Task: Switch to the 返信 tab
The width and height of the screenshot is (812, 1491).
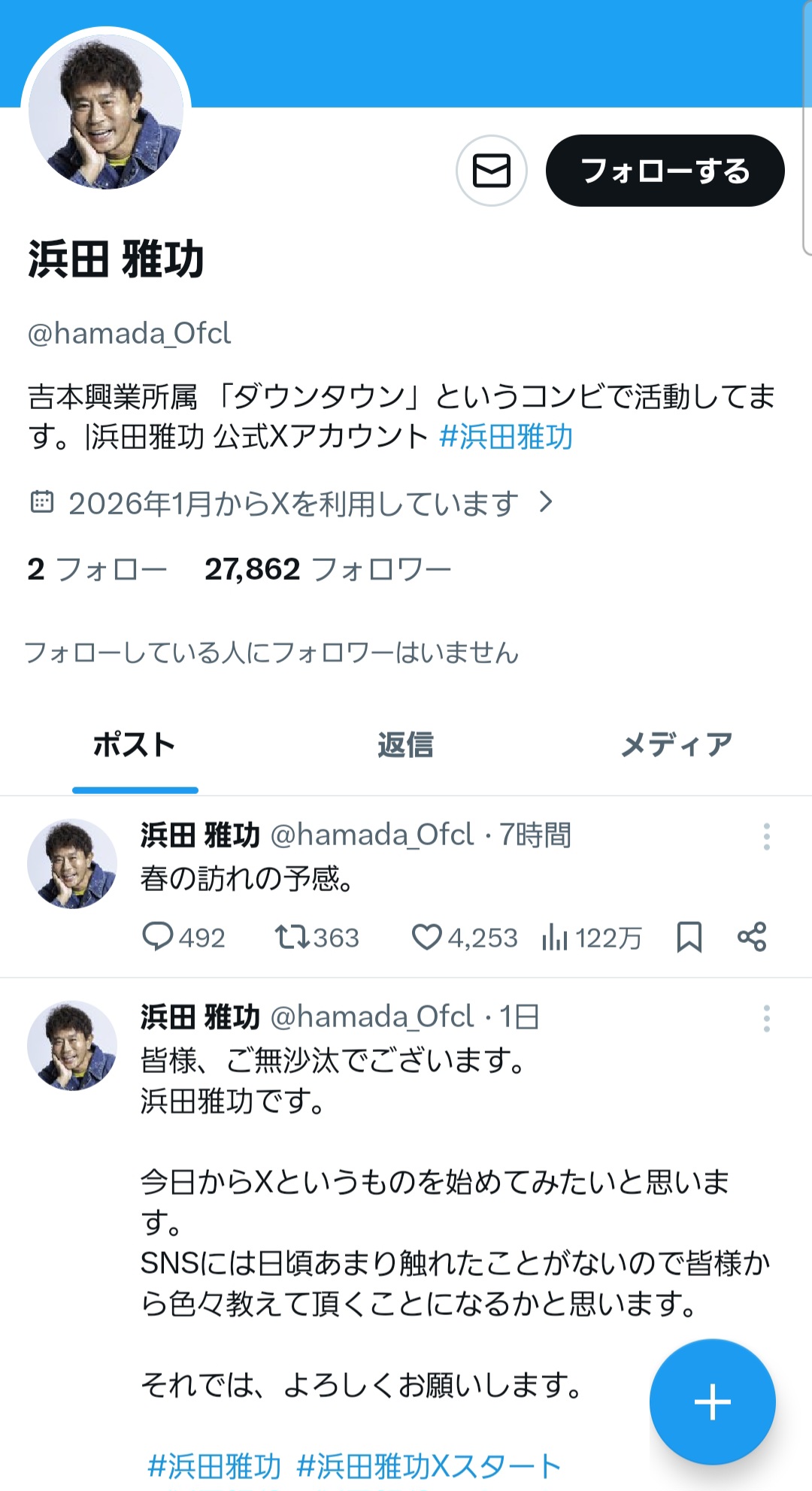Action: [405, 744]
